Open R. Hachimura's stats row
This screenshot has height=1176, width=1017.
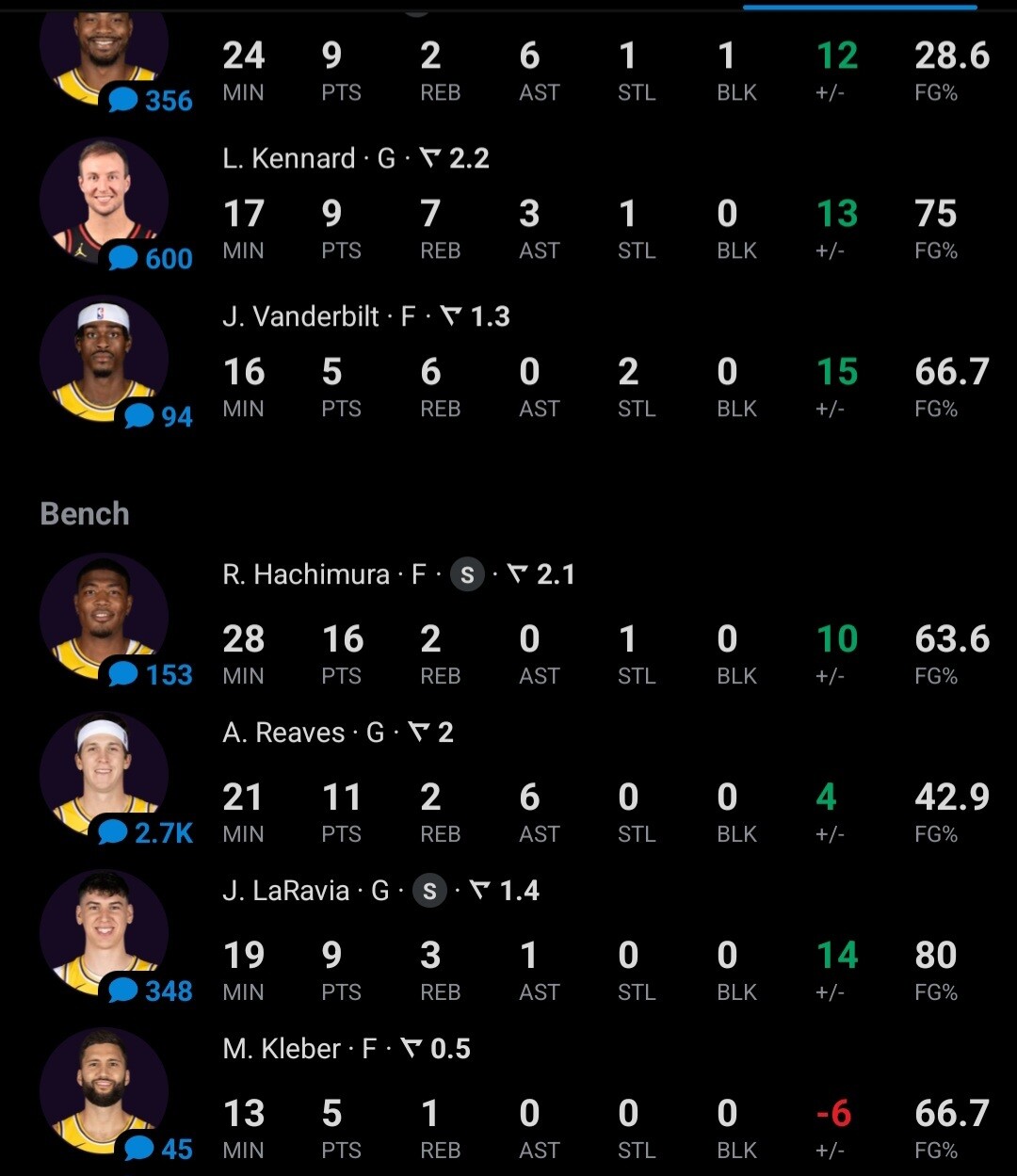[x=508, y=620]
